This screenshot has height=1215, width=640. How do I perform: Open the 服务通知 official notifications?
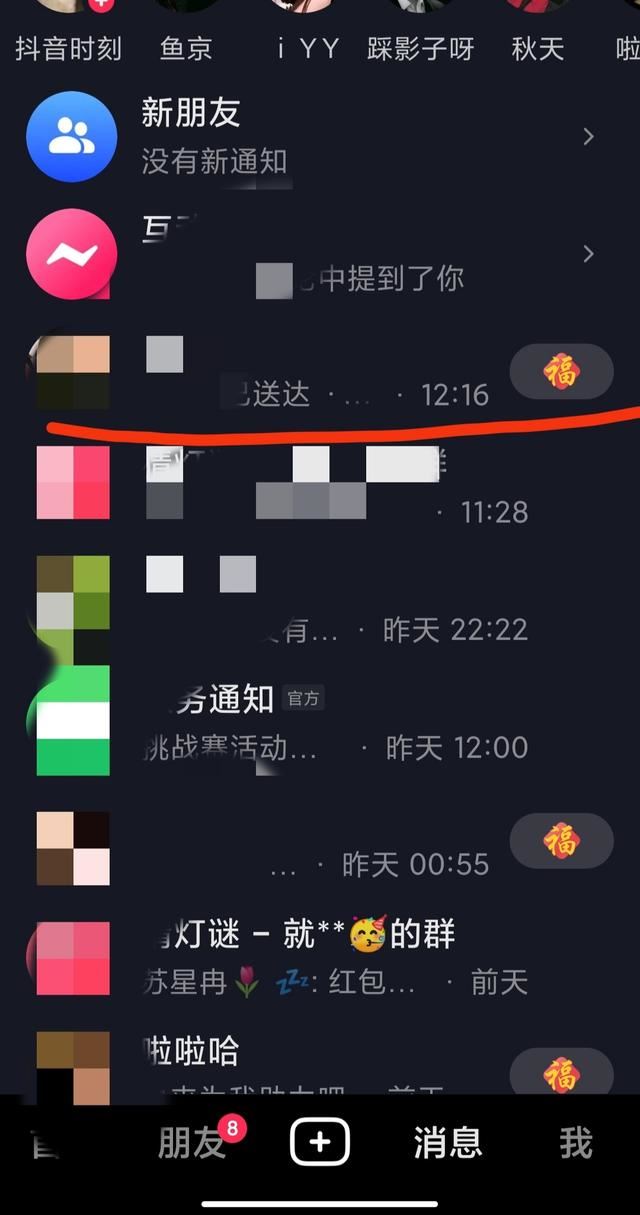pos(320,724)
